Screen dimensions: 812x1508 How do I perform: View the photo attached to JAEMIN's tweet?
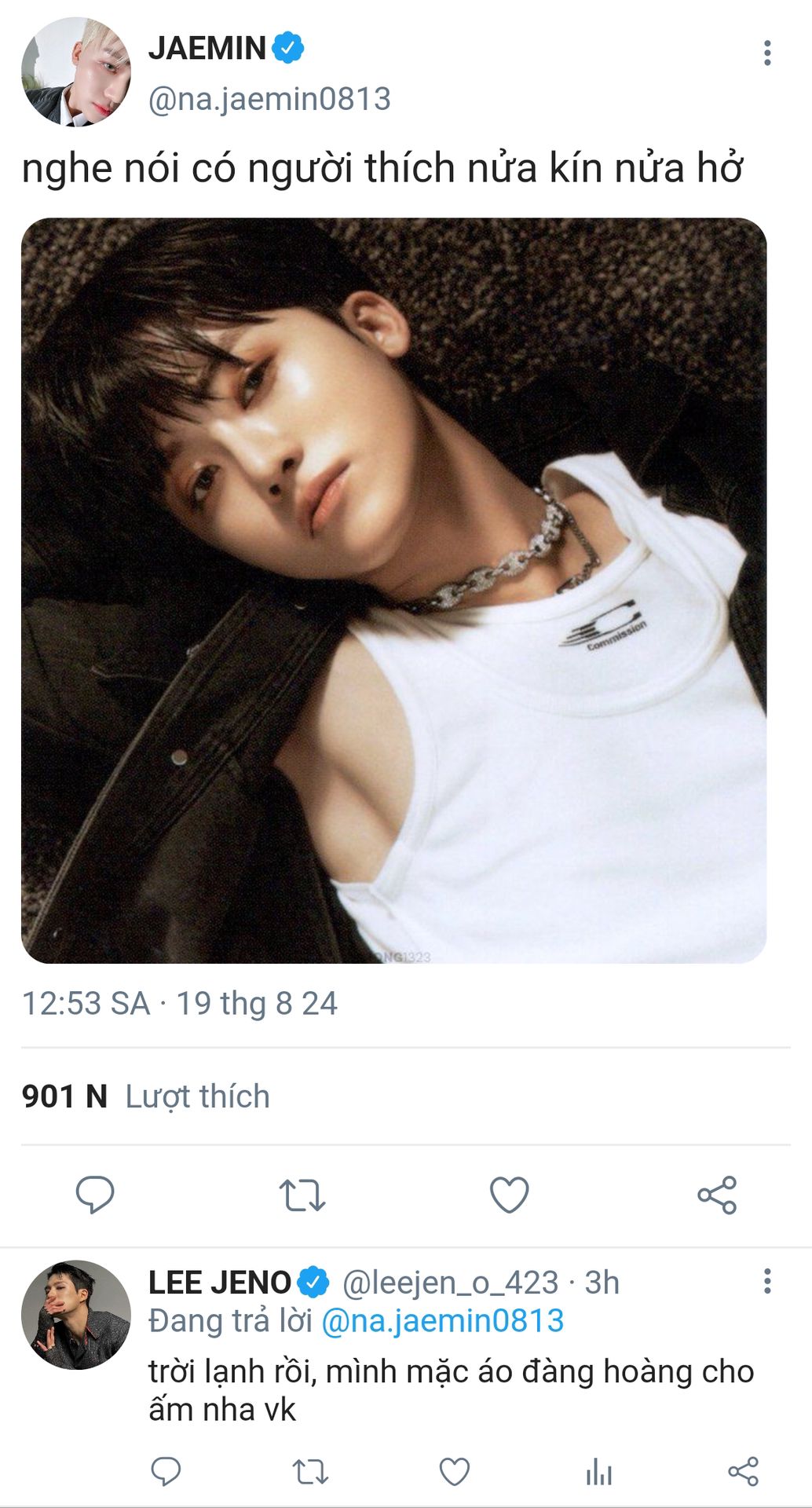click(x=393, y=590)
